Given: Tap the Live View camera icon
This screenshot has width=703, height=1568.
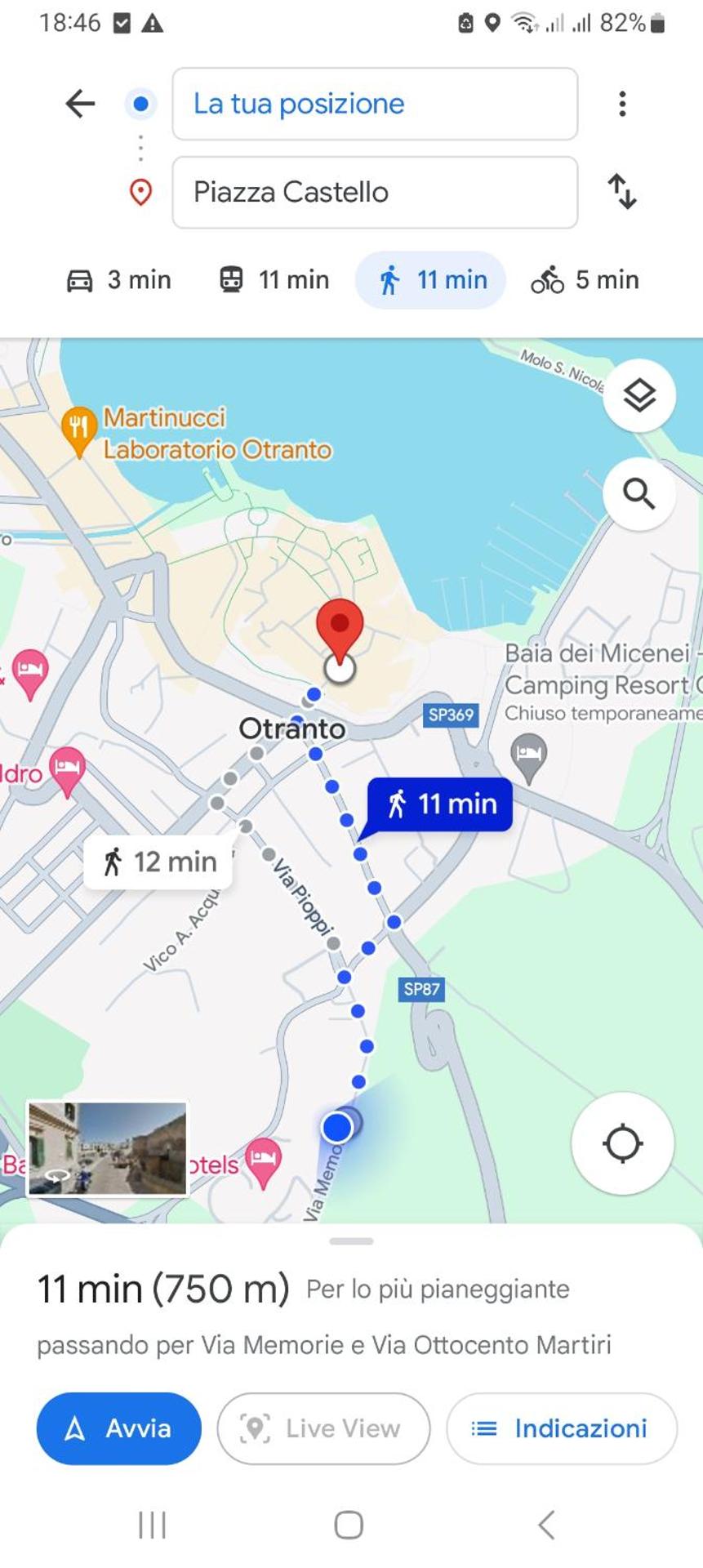Looking at the screenshot, I should 256,1428.
